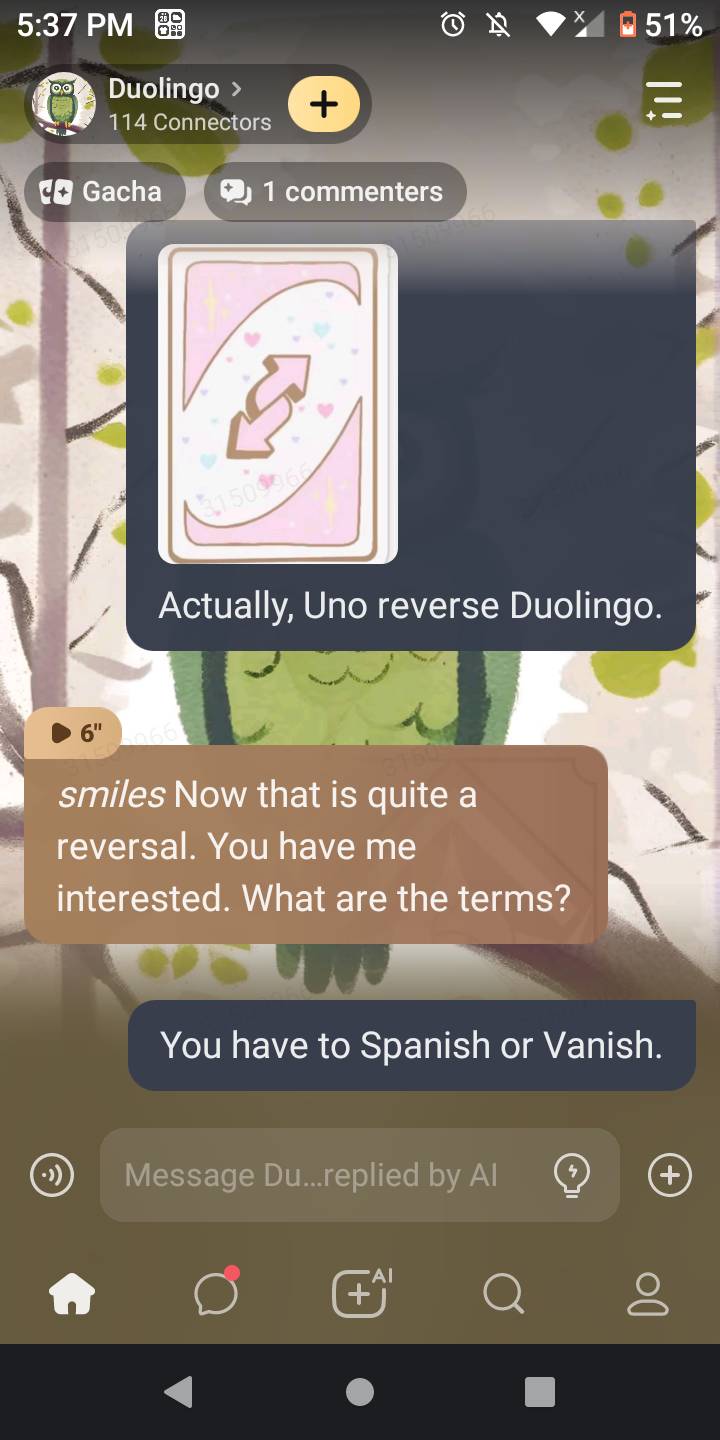This screenshot has height=1440, width=720.
Task: Open the Gacha chip
Action: point(104,191)
